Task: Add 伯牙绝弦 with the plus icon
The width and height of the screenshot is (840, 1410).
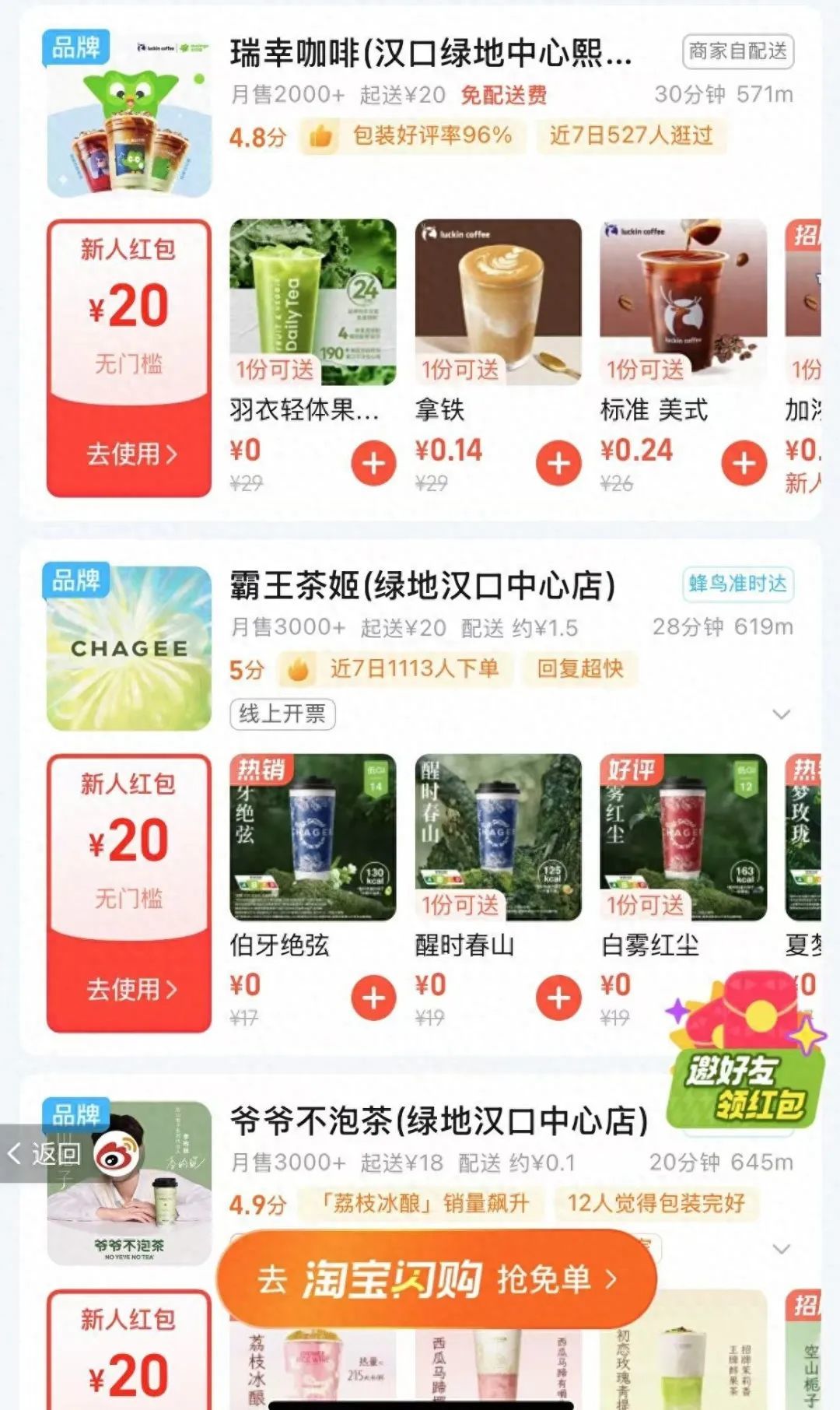Action: (x=373, y=996)
